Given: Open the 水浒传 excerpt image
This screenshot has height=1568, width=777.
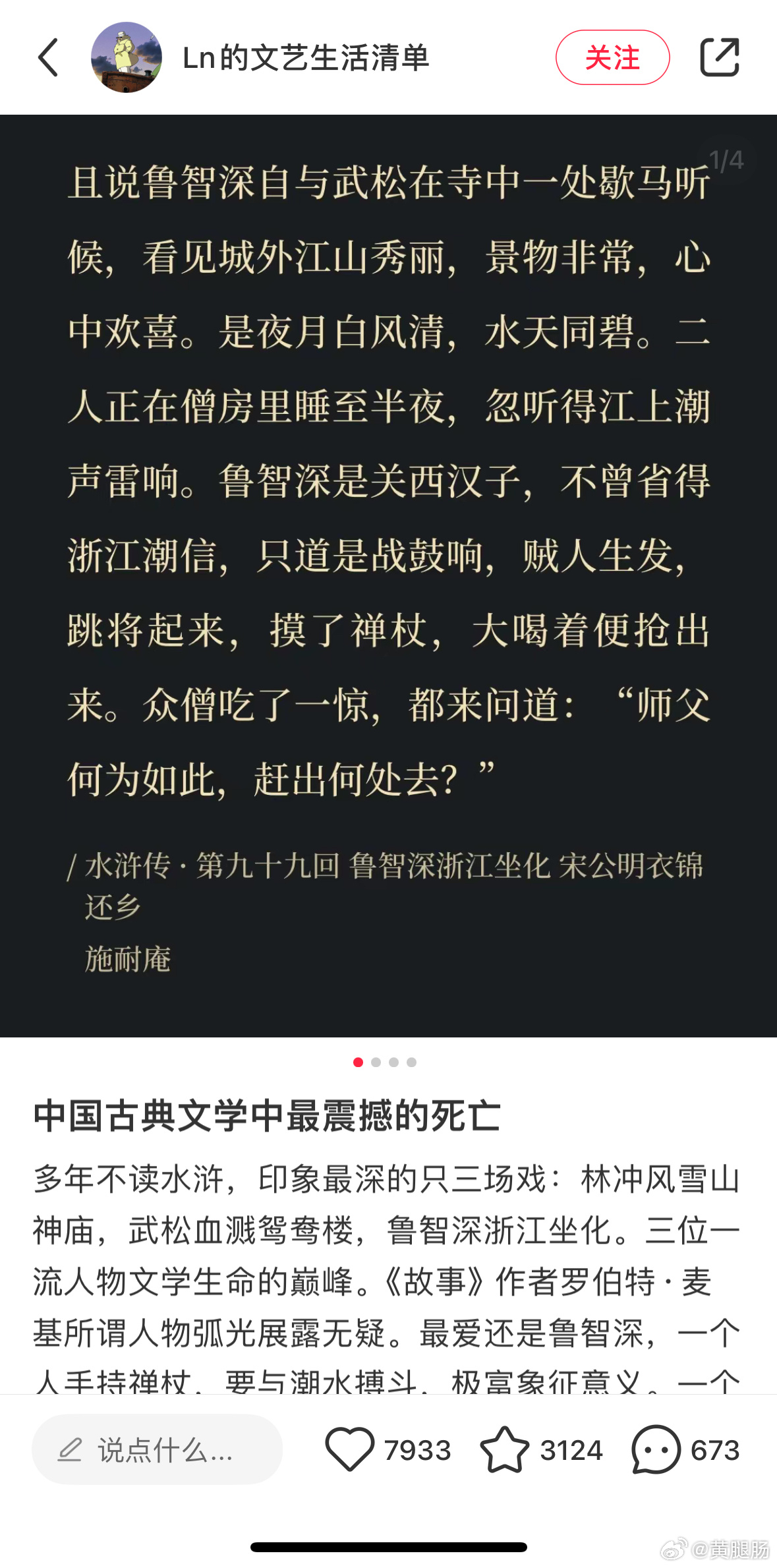Looking at the screenshot, I should point(388,575).
